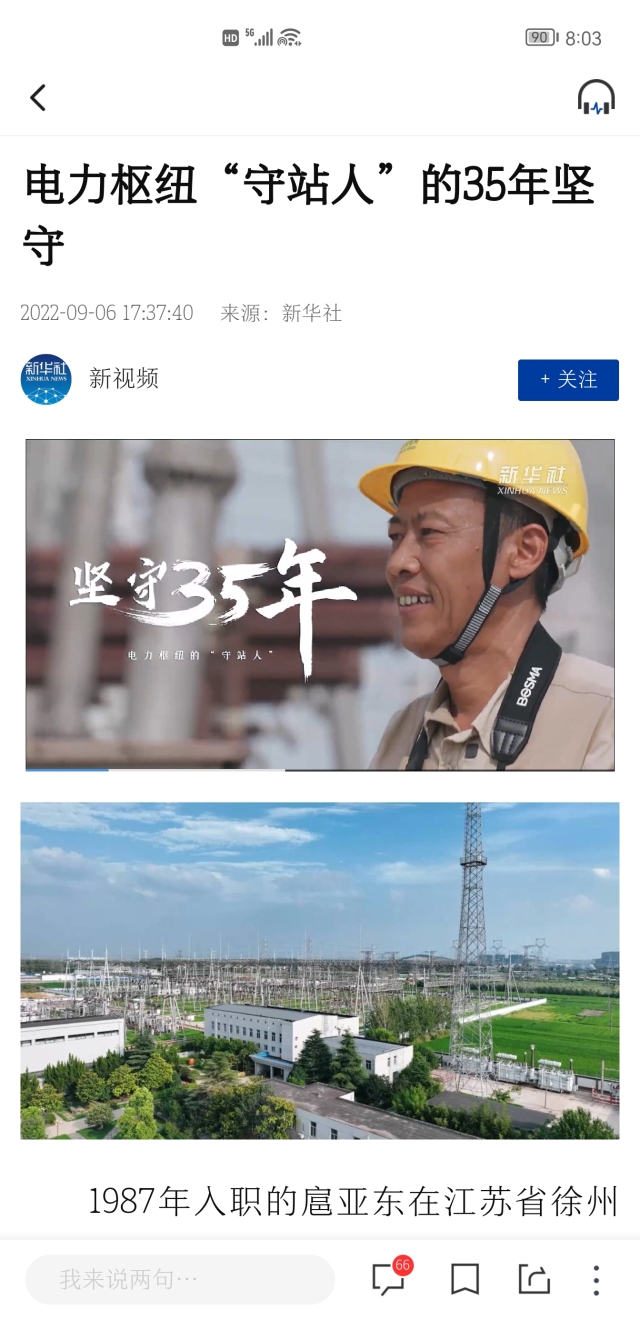Play the 坚守35年 video

coord(320,605)
